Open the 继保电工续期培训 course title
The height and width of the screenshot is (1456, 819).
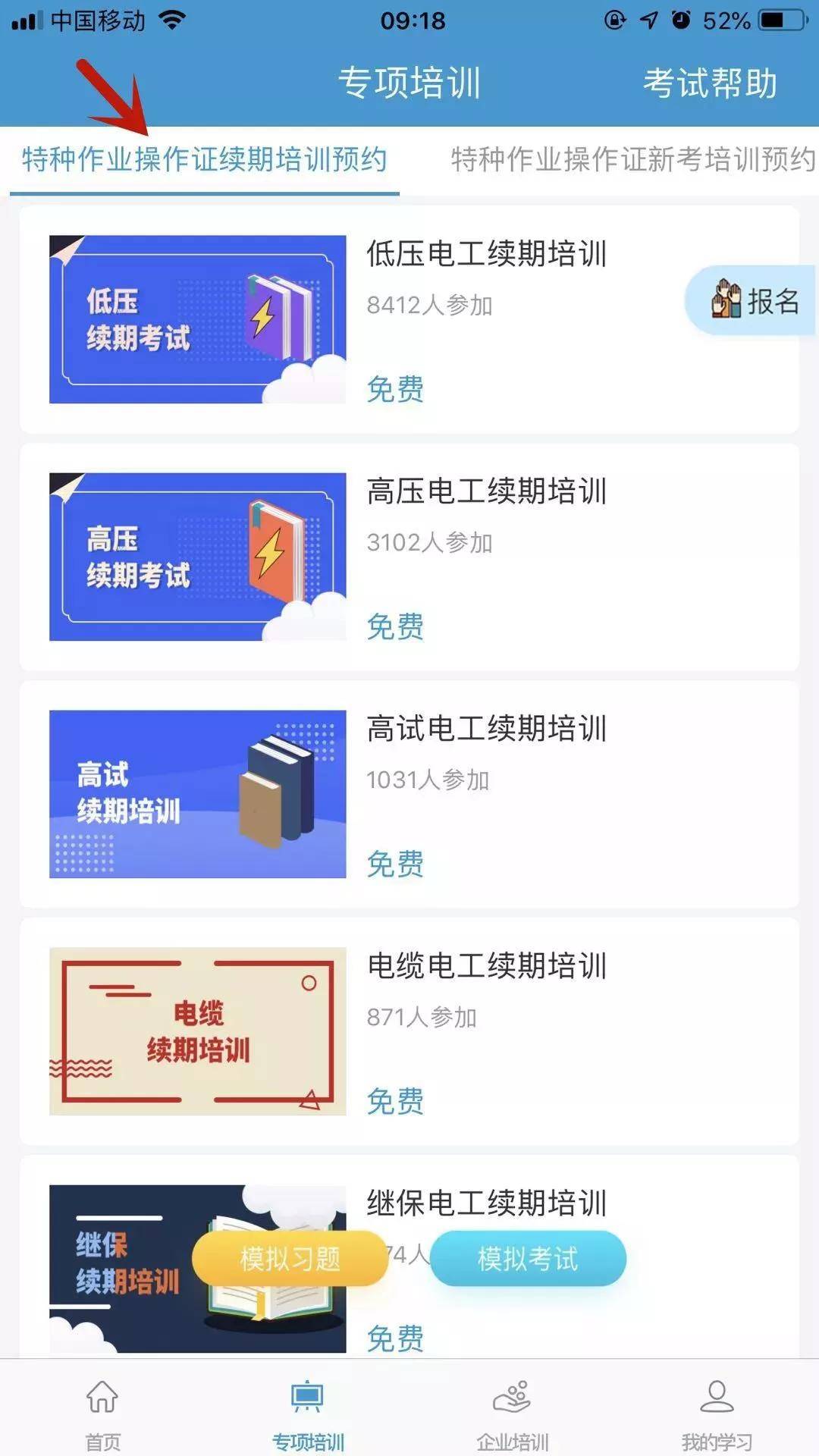487,1203
